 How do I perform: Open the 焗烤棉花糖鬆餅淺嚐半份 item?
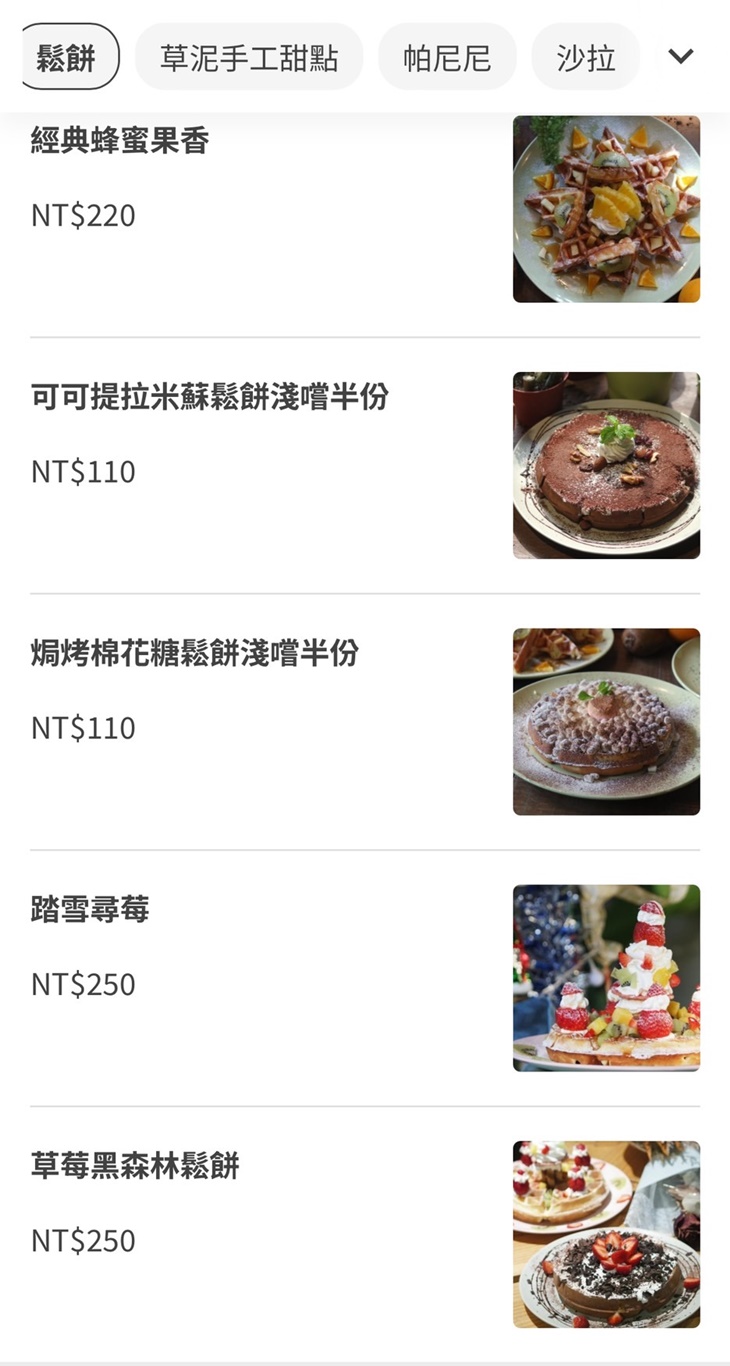click(196, 654)
